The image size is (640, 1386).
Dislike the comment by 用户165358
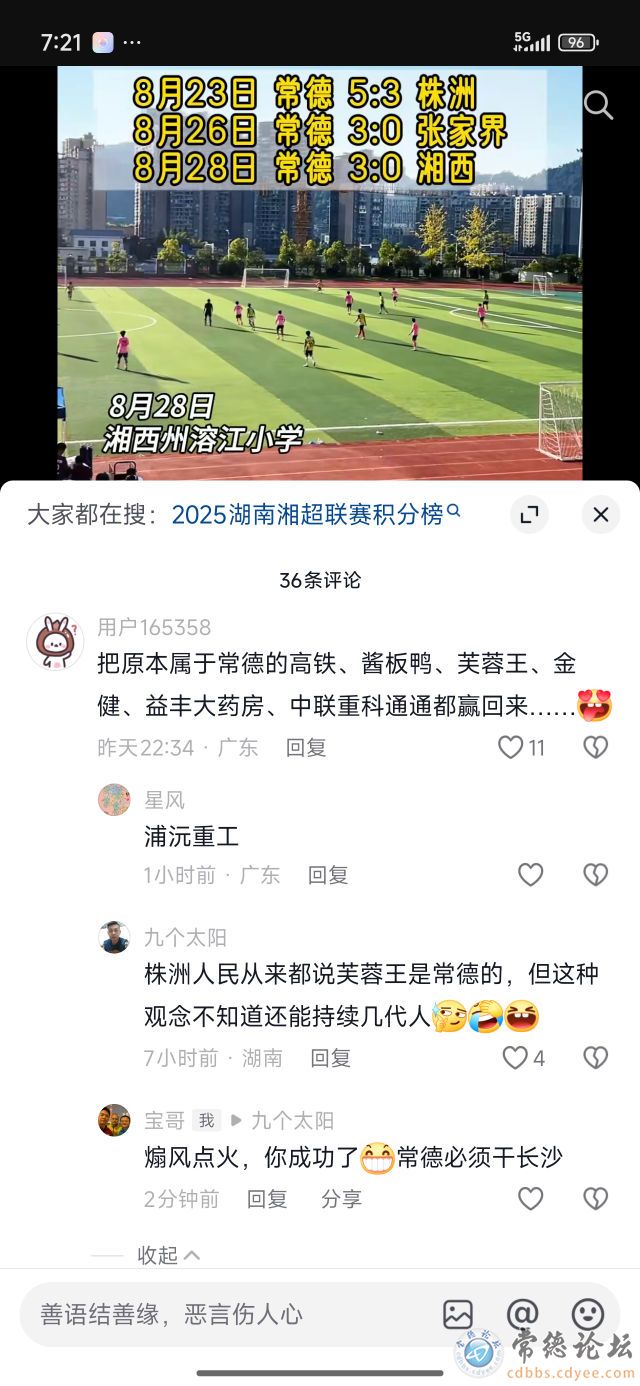coord(595,747)
